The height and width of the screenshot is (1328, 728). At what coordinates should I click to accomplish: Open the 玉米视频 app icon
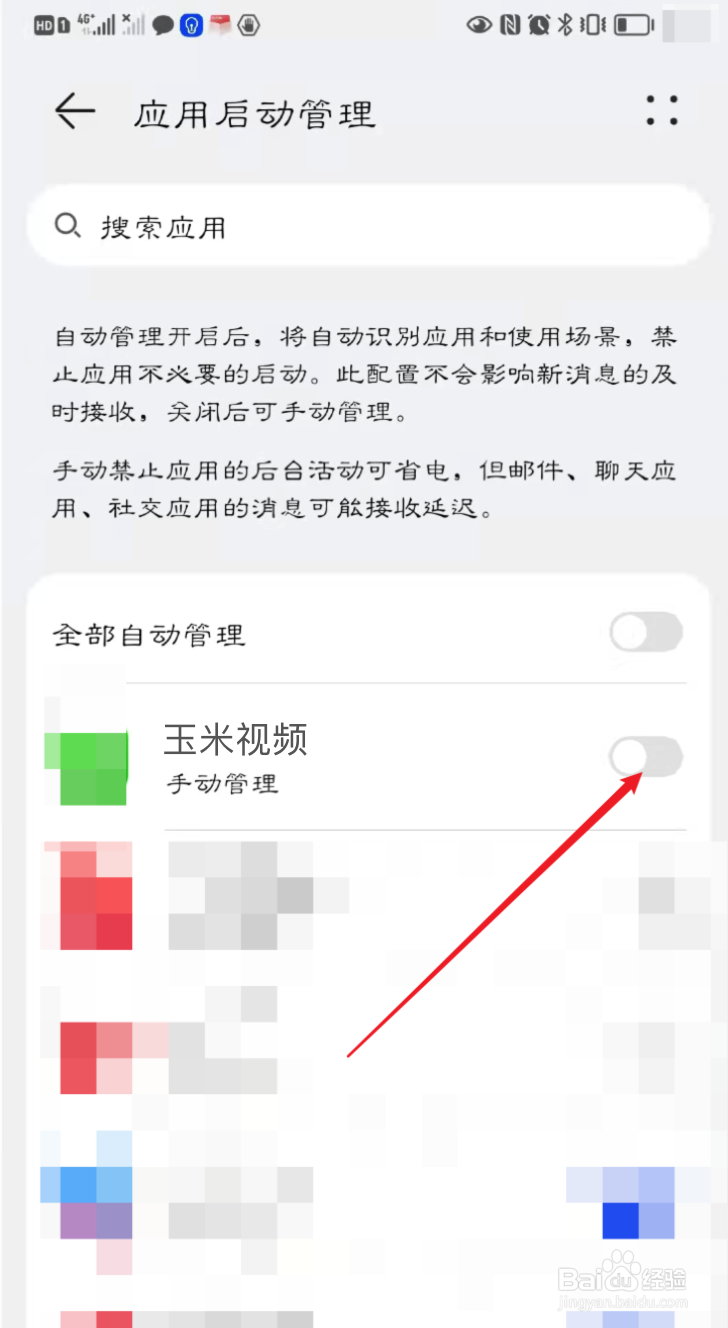[x=86, y=764]
